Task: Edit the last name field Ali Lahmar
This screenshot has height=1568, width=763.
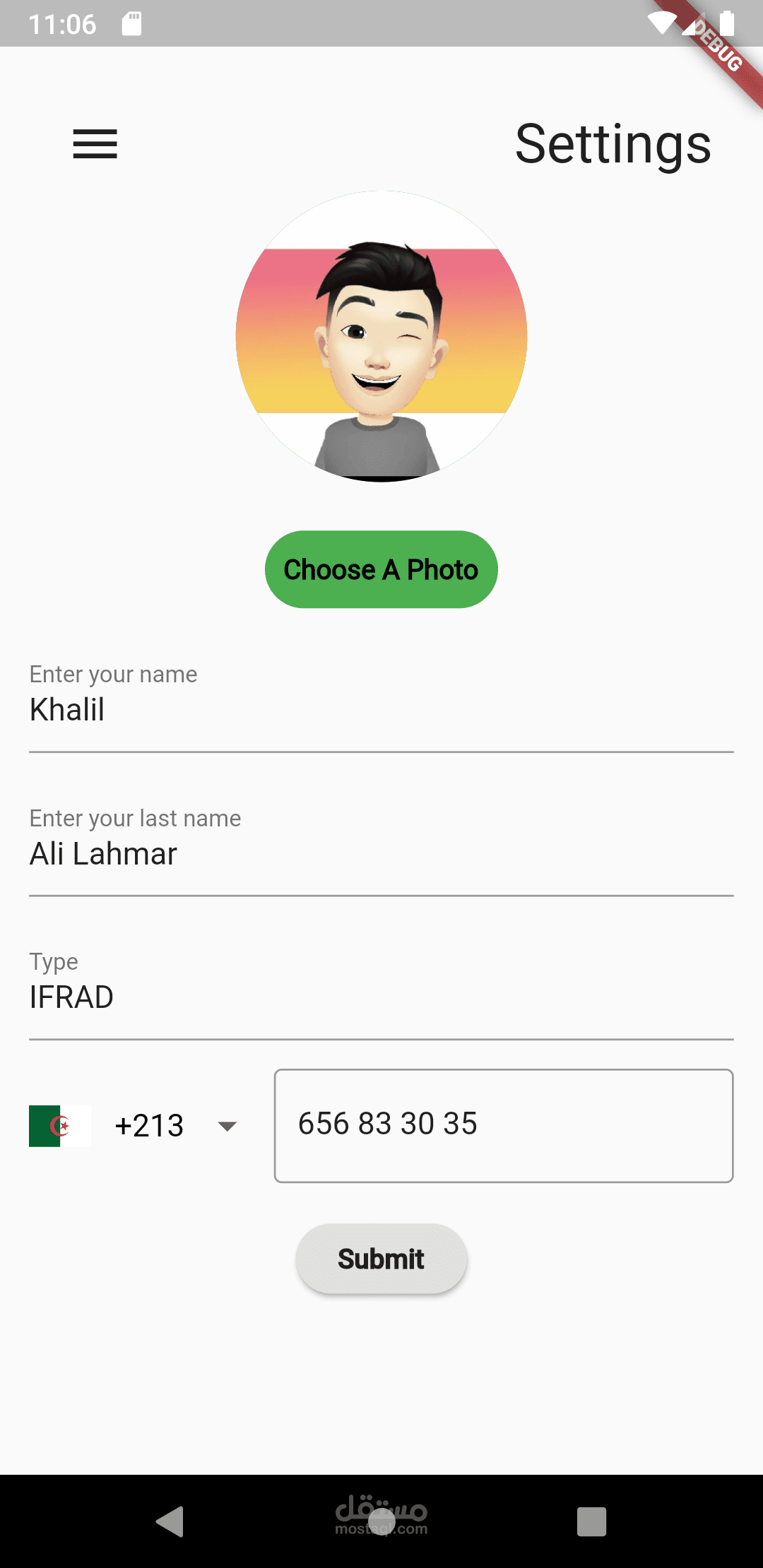Action: tap(381, 855)
